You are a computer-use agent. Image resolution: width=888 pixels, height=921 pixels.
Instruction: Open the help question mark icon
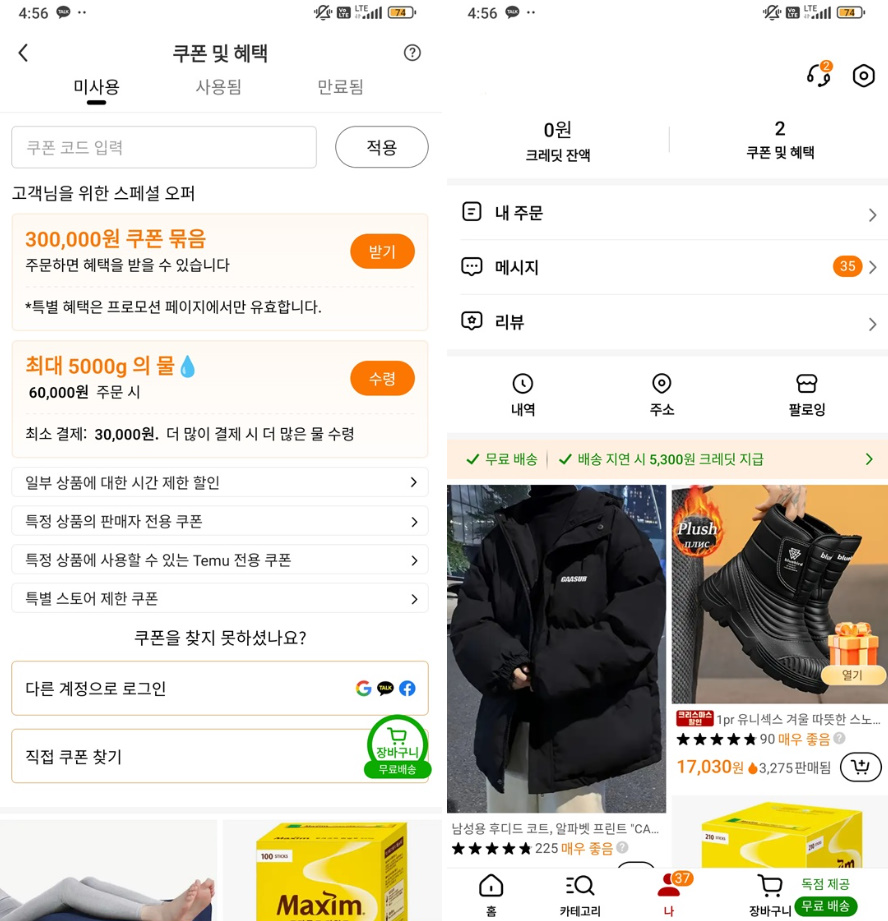(412, 53)
